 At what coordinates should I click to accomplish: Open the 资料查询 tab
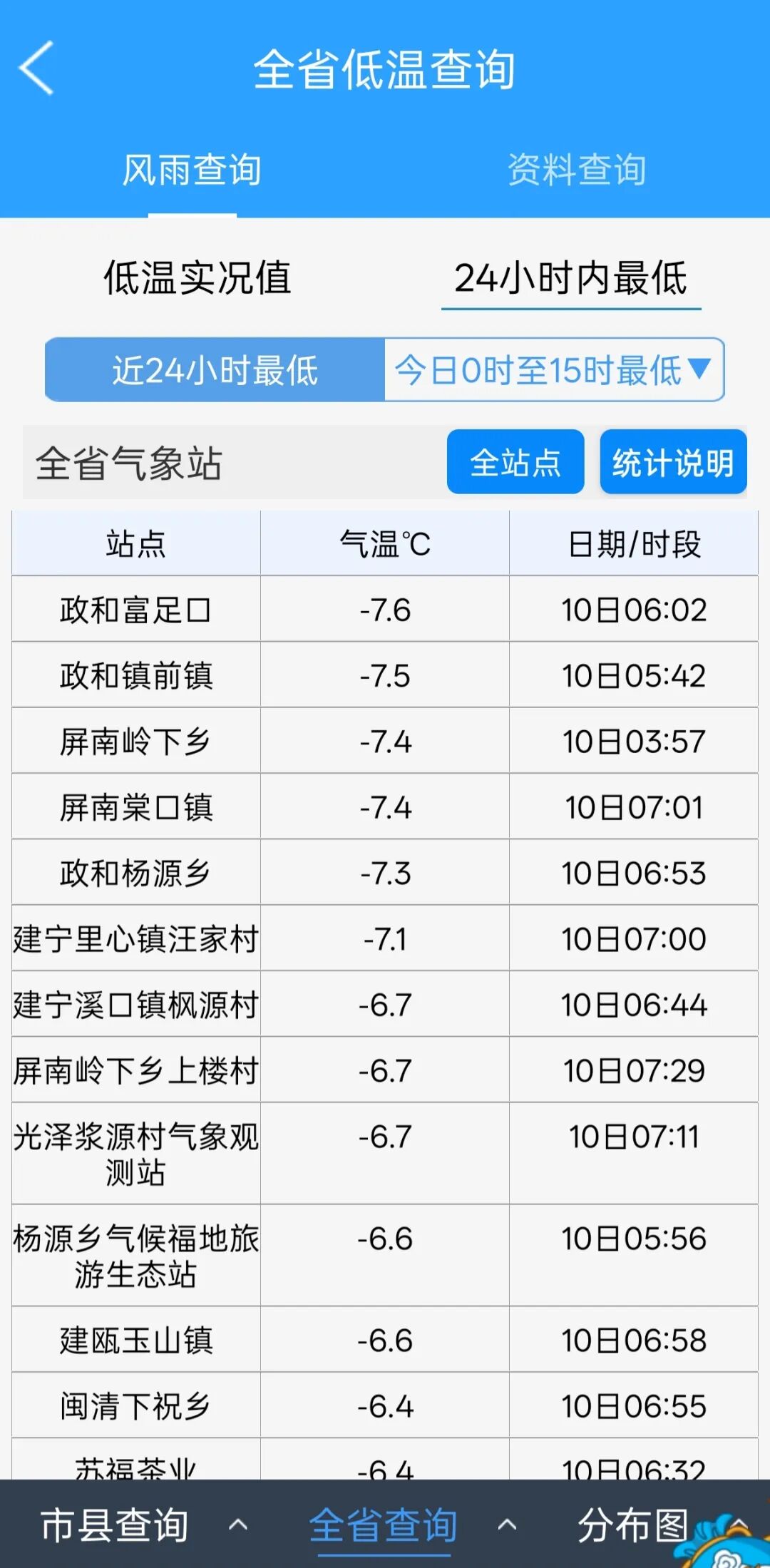coord(577,170)
